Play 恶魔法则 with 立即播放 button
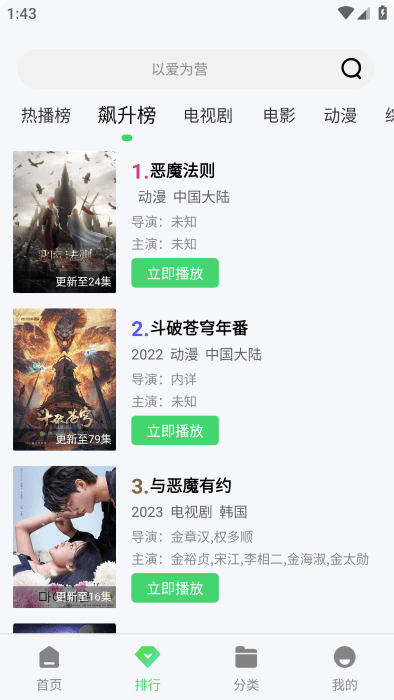This screenshot has height=700, width=394. (175, 273)
